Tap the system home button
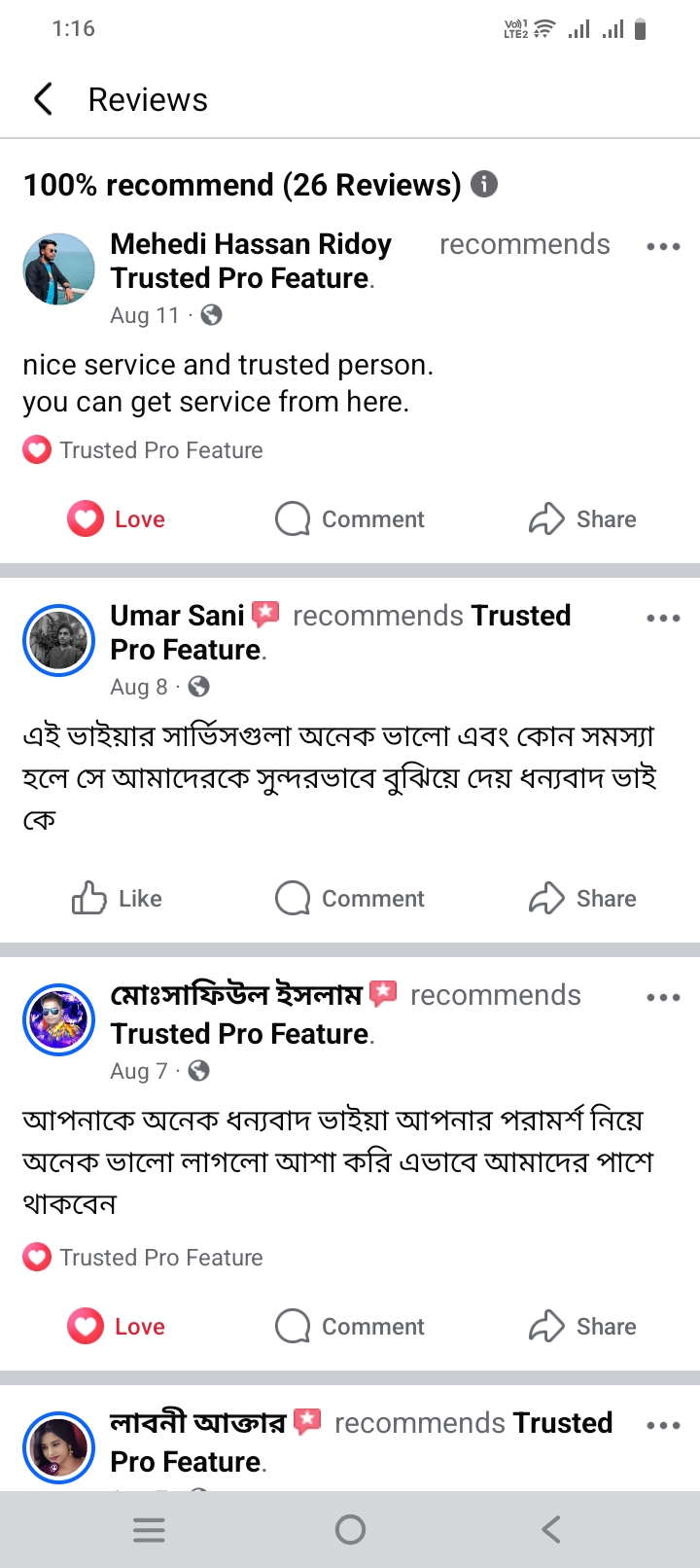This screenshot has height=1568, width=700. point(350,1530)
